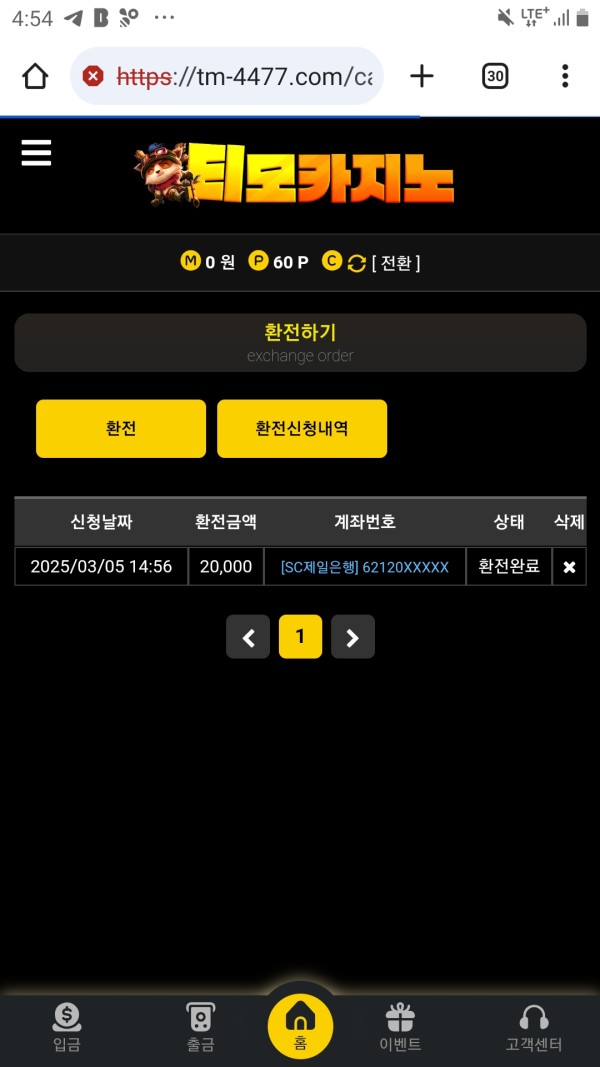Open a new browser tab
This screenshot has width=600, height=1067.
(x=422, y=76)
